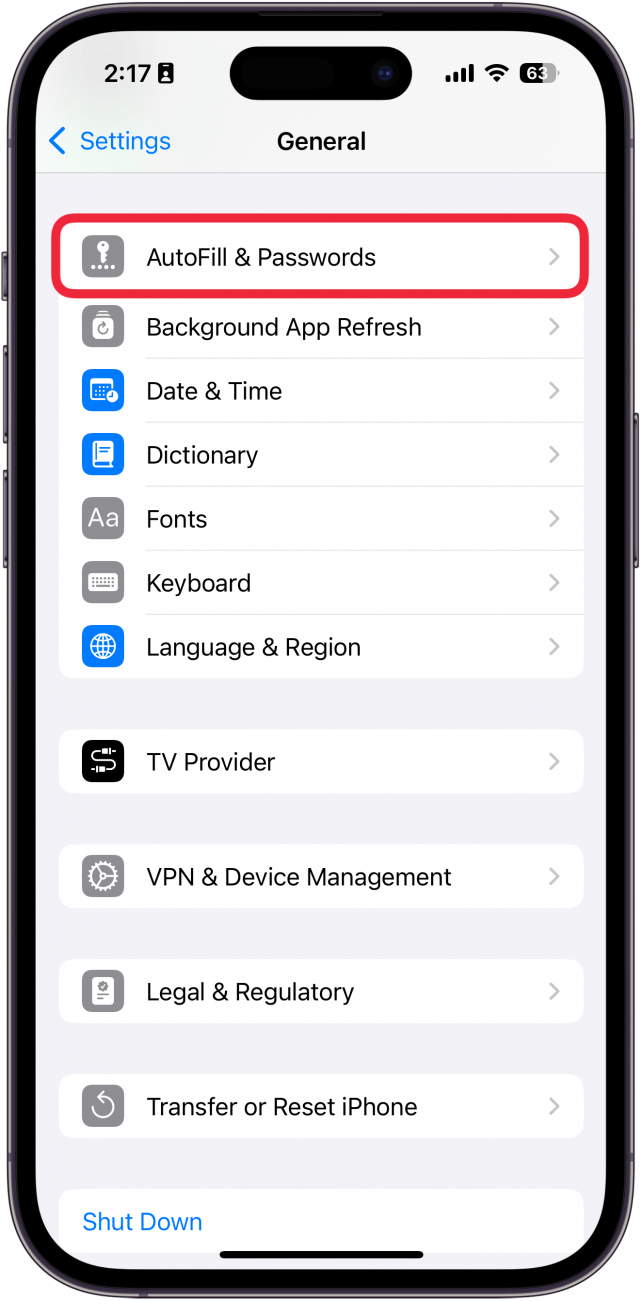This screenshot has height=1301, width=642.
Task: Tap Shut Down
Action: (x=142, y=1221)
